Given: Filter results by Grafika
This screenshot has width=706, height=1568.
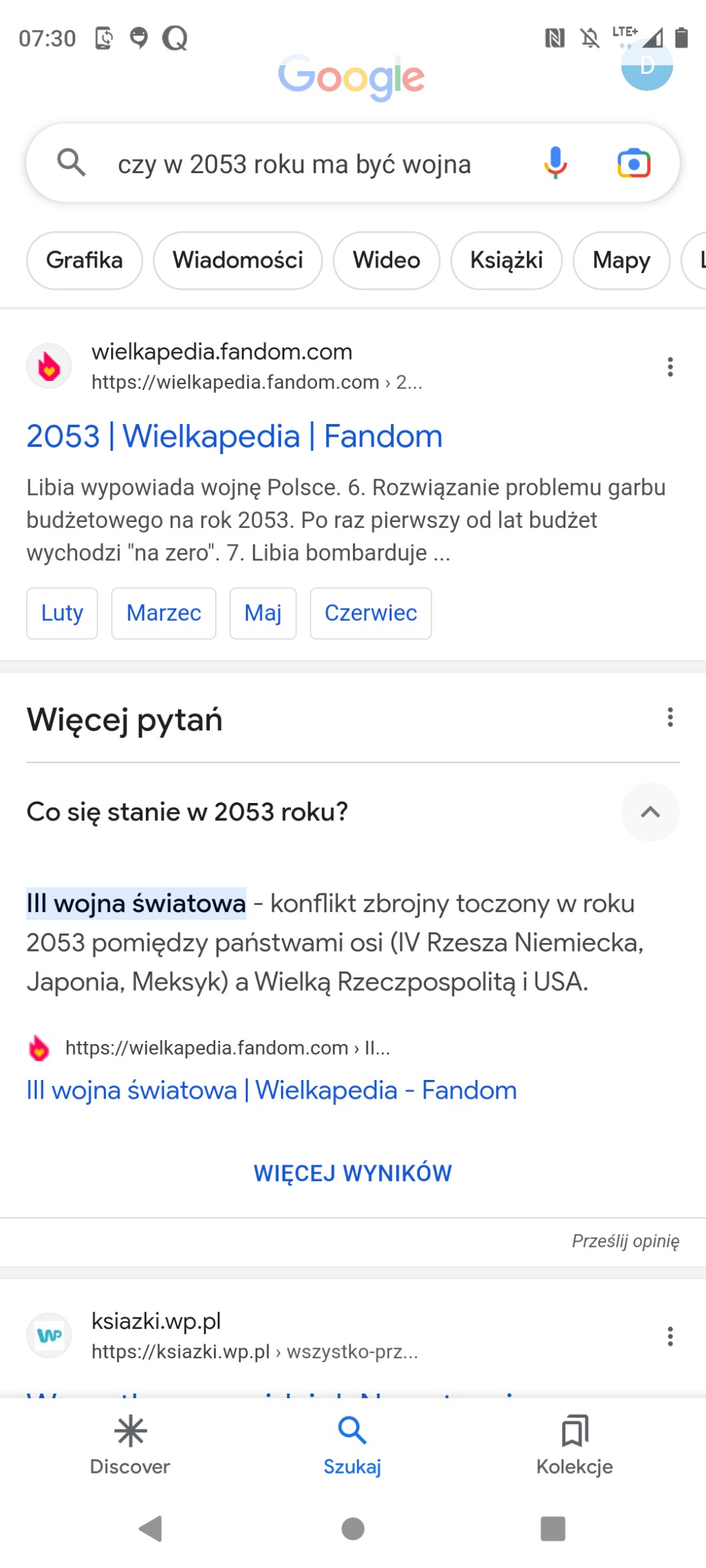Looking at the screenshot, I should tap(85, 260).
